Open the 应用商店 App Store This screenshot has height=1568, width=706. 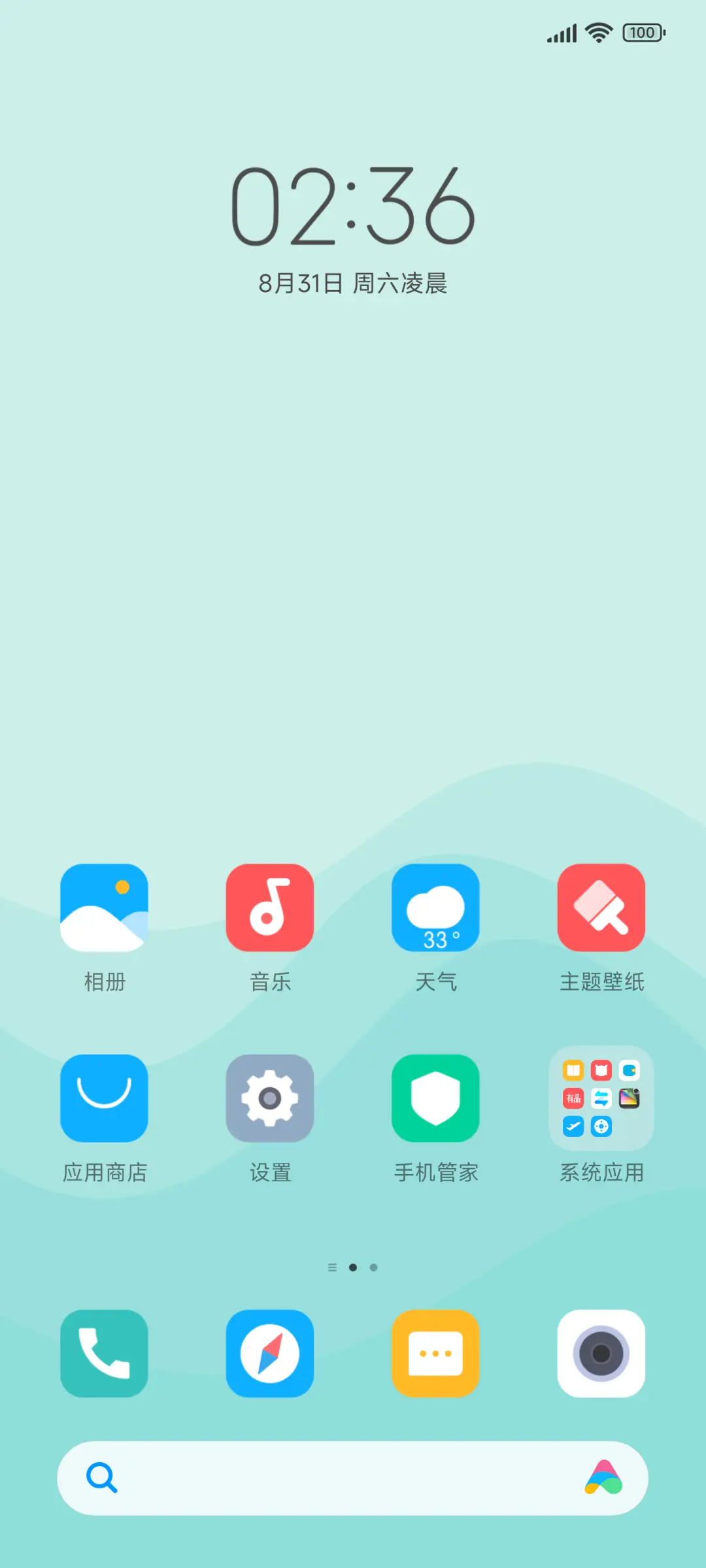105,1098
